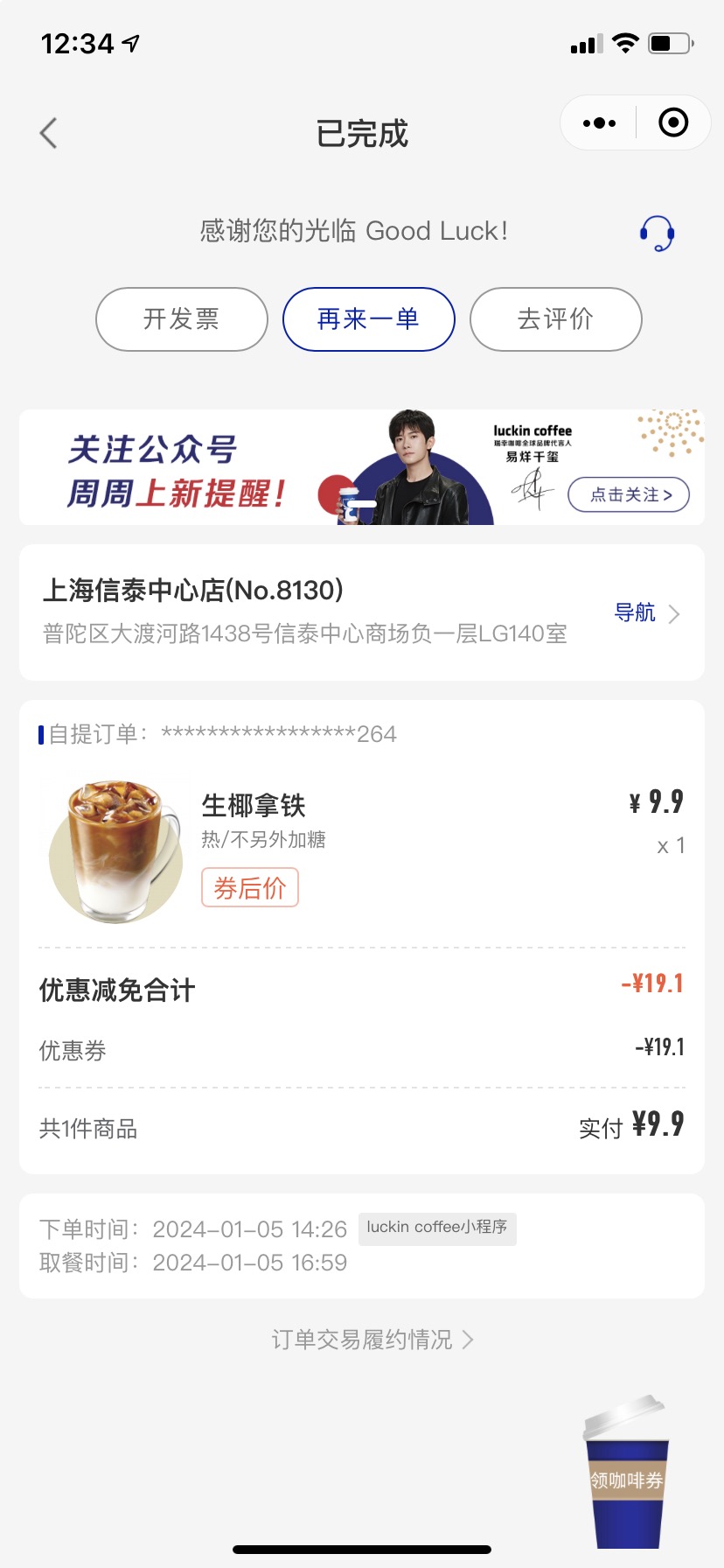
Task: Reorder with the 再来一单 button
Action: (369, 319)
